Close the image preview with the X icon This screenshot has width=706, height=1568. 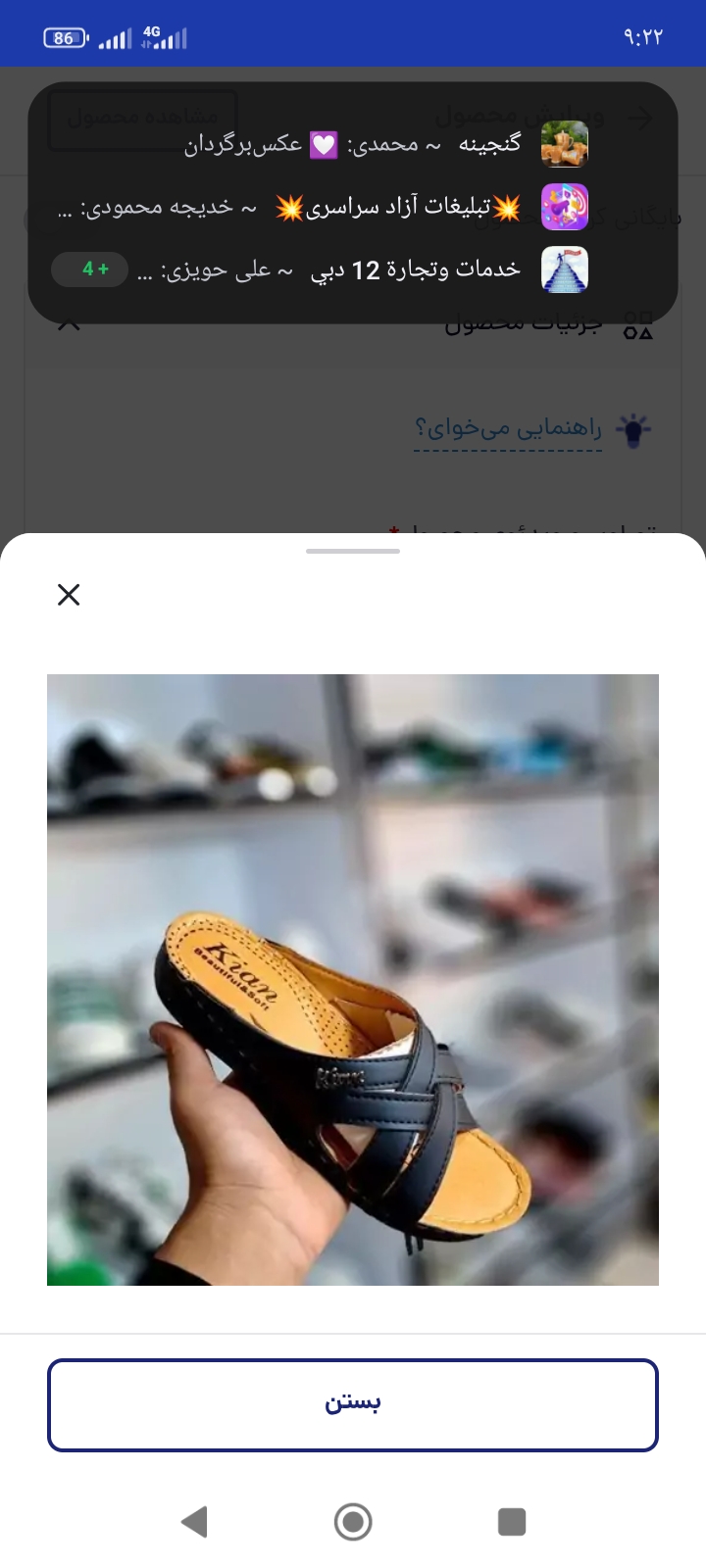pyautogui.click(x=69, y=595)
